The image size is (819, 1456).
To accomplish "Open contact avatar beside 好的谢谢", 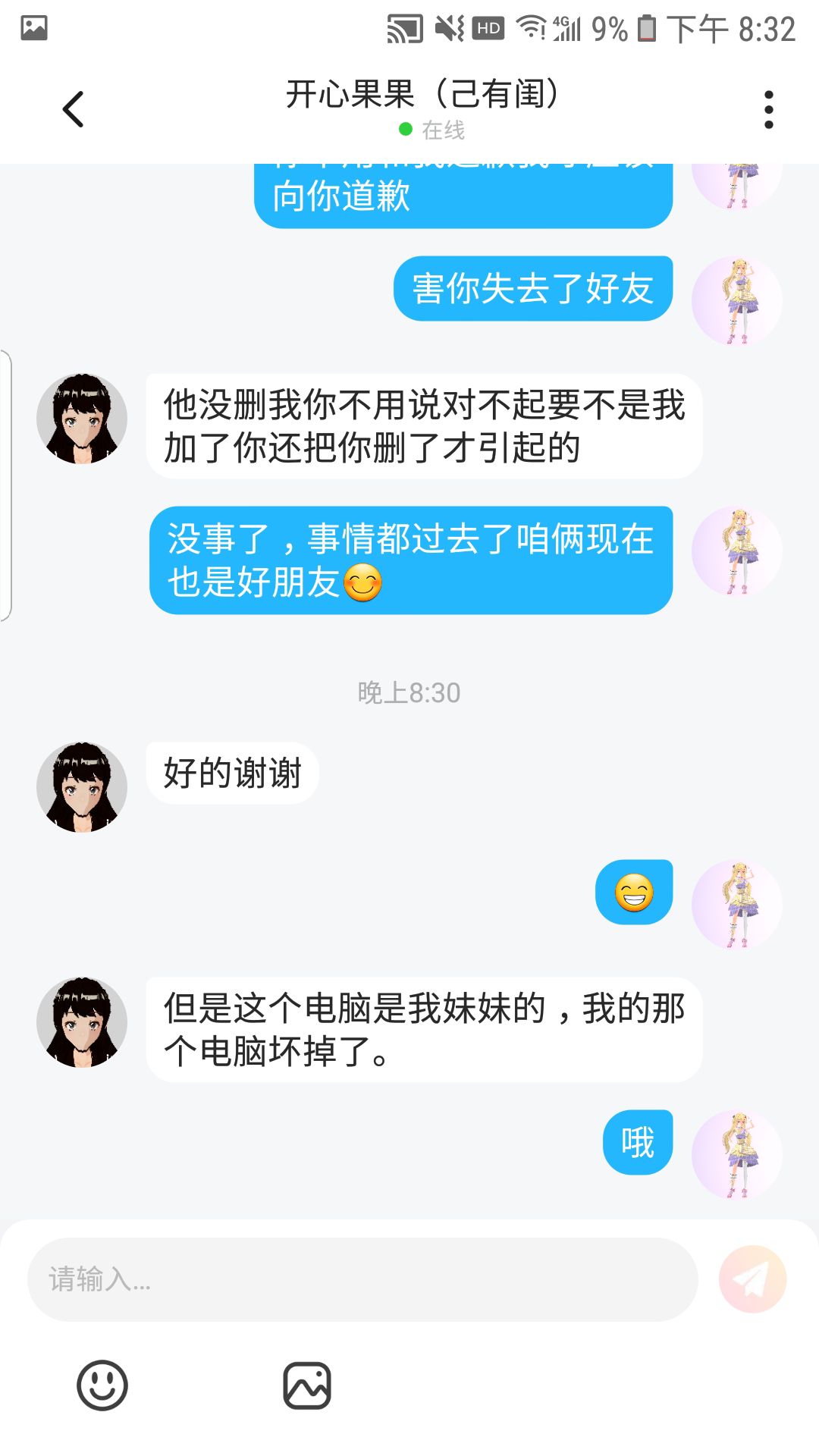I will (x=82, y=787).
